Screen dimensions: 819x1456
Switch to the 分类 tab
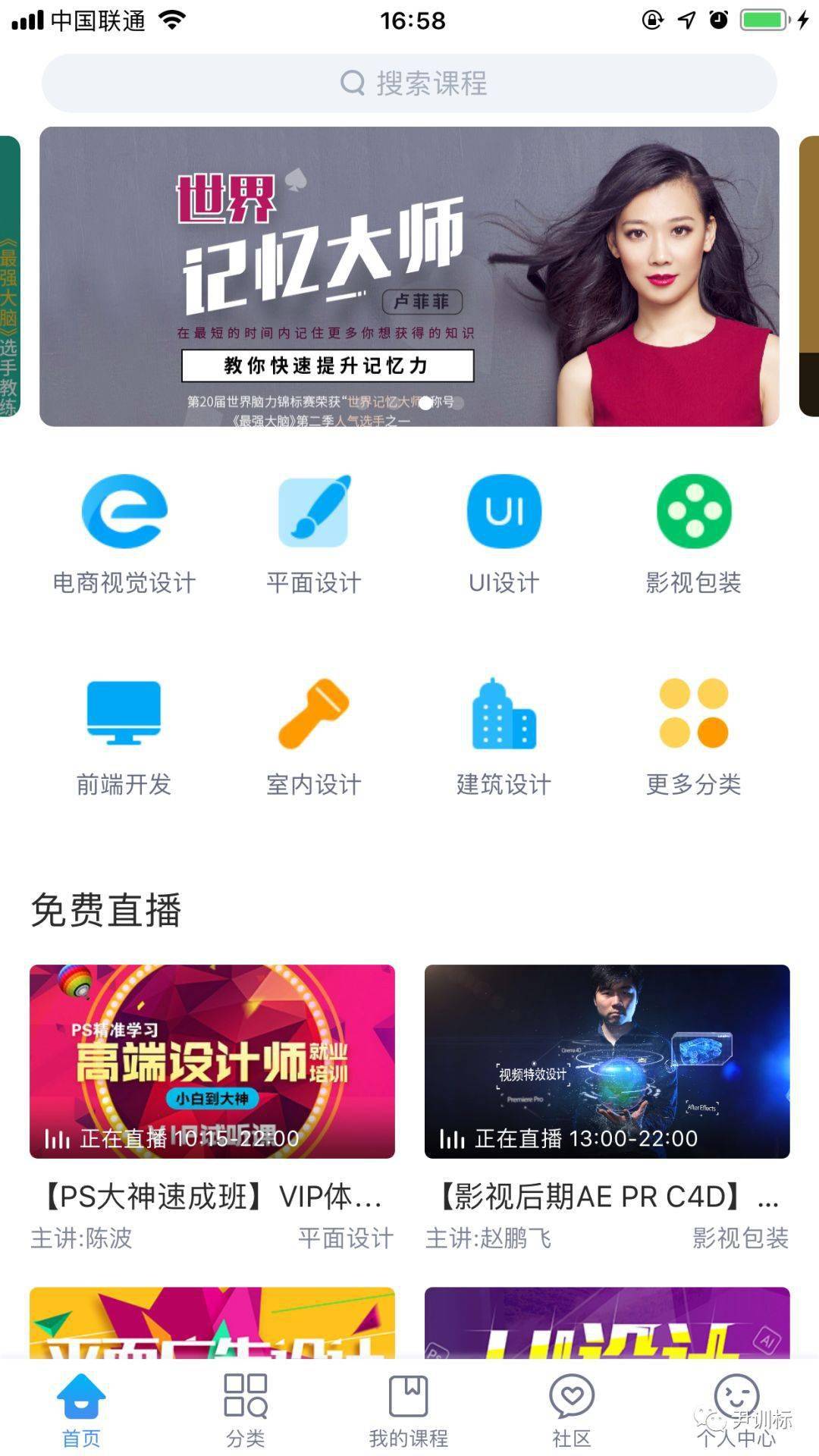point(246,1410)
